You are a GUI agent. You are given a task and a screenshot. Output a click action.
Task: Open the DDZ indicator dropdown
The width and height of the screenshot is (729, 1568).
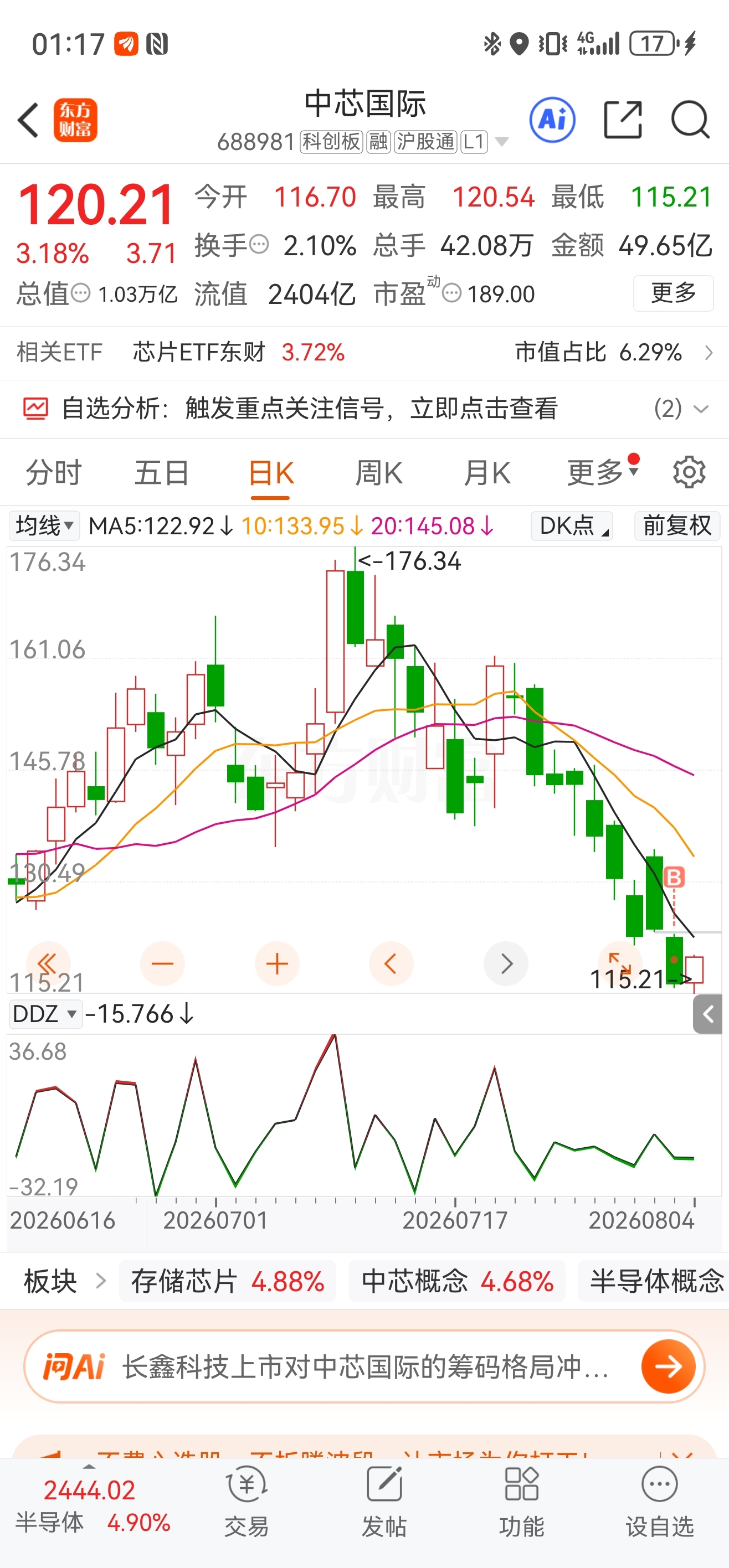pyautogui.click(x=44, y=1014)
